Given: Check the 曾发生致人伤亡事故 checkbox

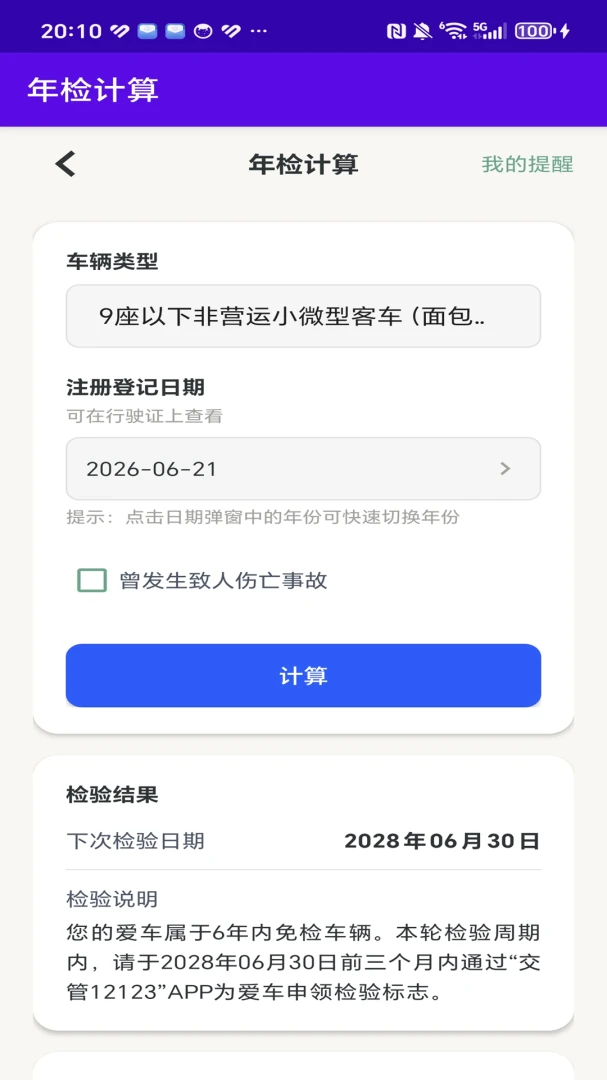Looking at the screenshot, I should [92, 581].
